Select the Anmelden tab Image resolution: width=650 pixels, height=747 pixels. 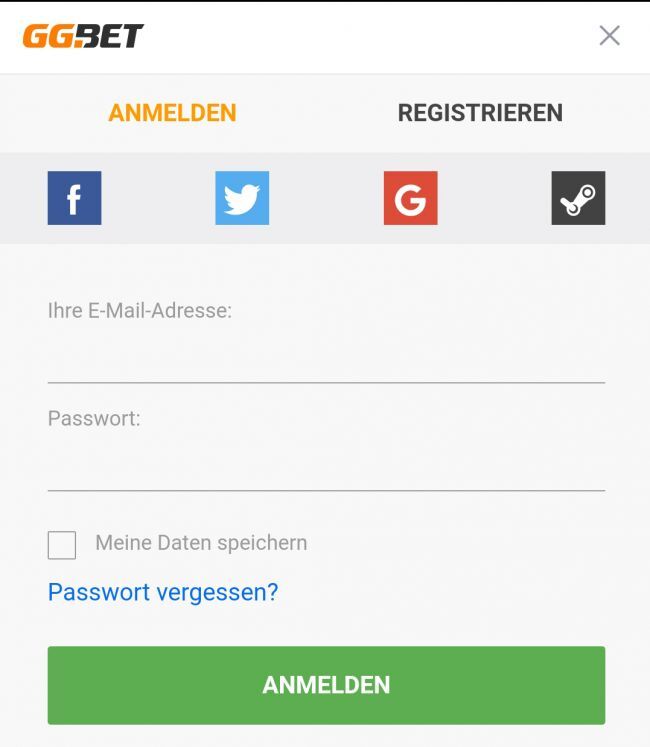[x=172, y=113]
